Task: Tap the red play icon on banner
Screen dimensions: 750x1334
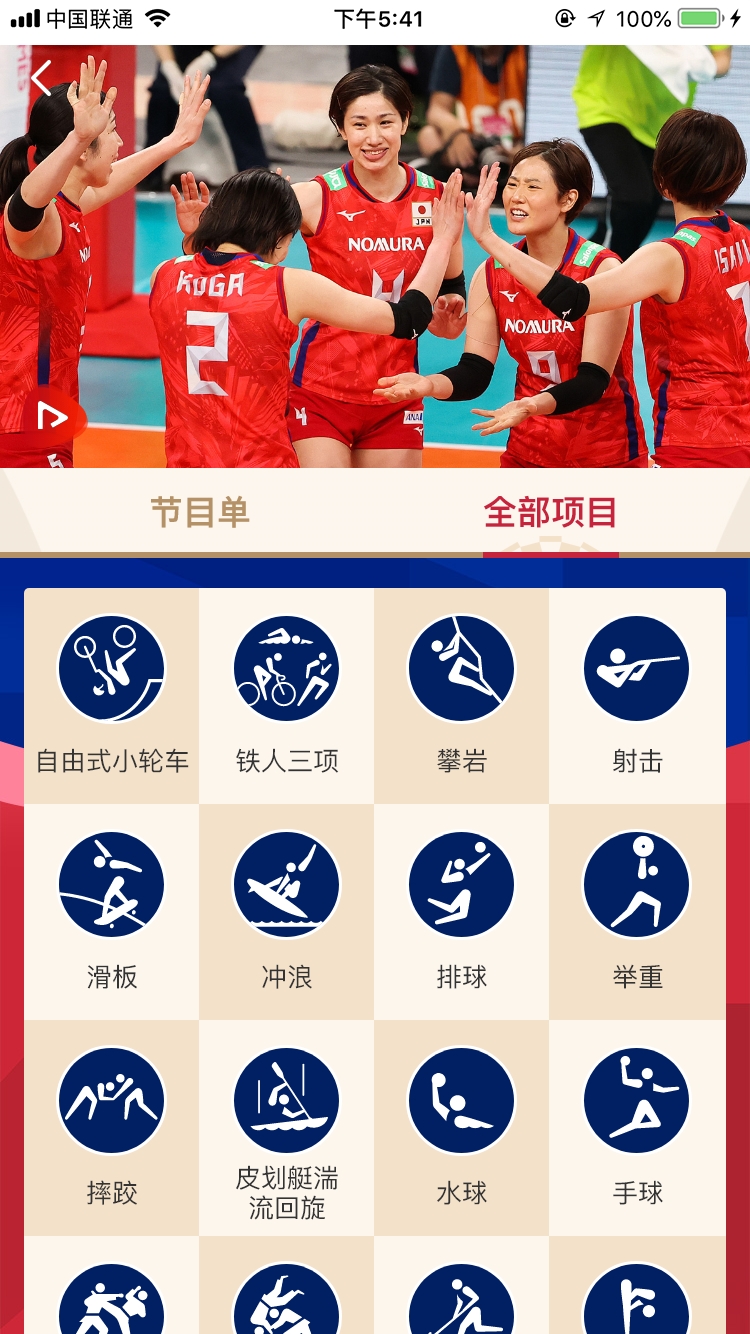Action: tap(52, 416)
